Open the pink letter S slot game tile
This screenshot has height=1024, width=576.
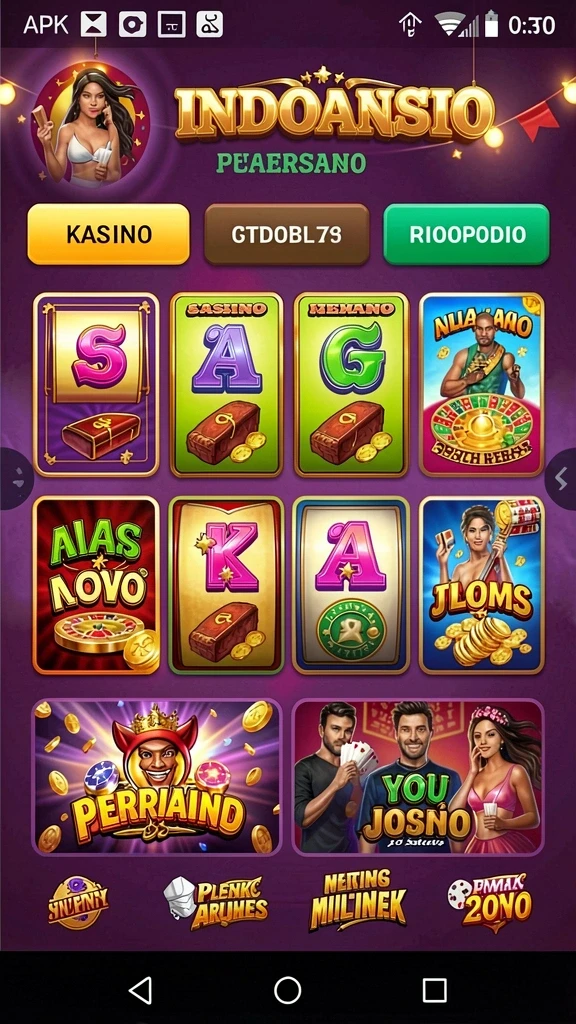[x=96, y=385]
